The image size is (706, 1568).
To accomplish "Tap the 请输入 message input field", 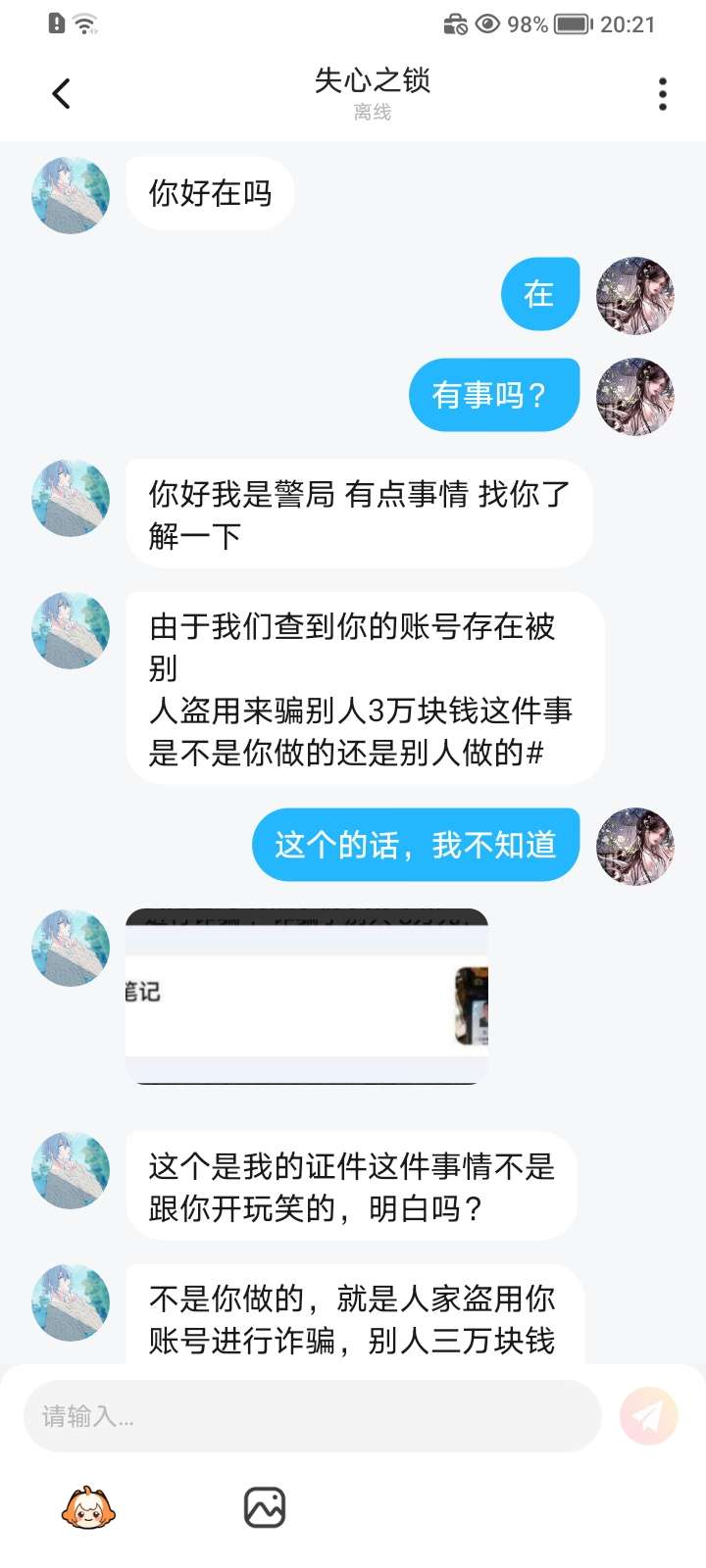I will coord(312,1416).
